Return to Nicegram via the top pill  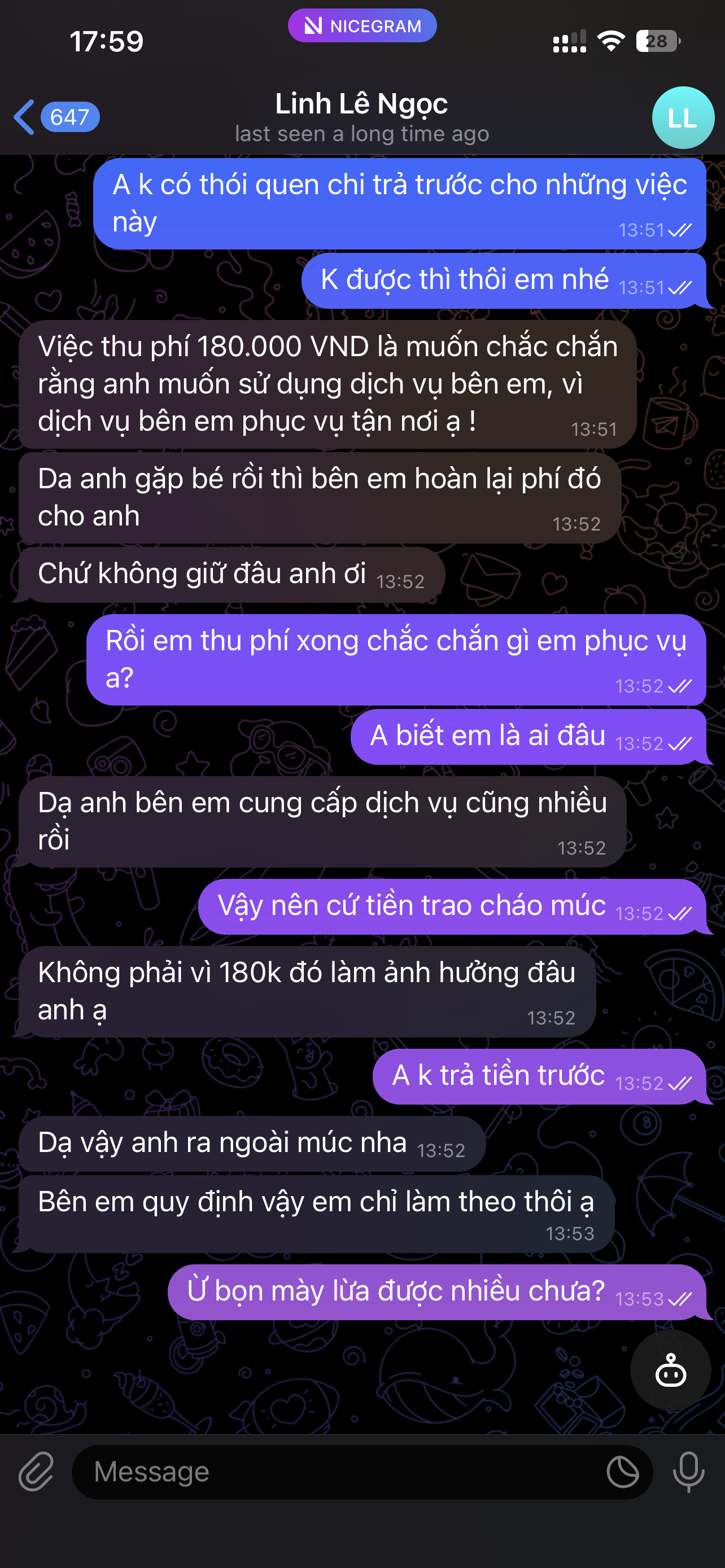click(362, 26)
